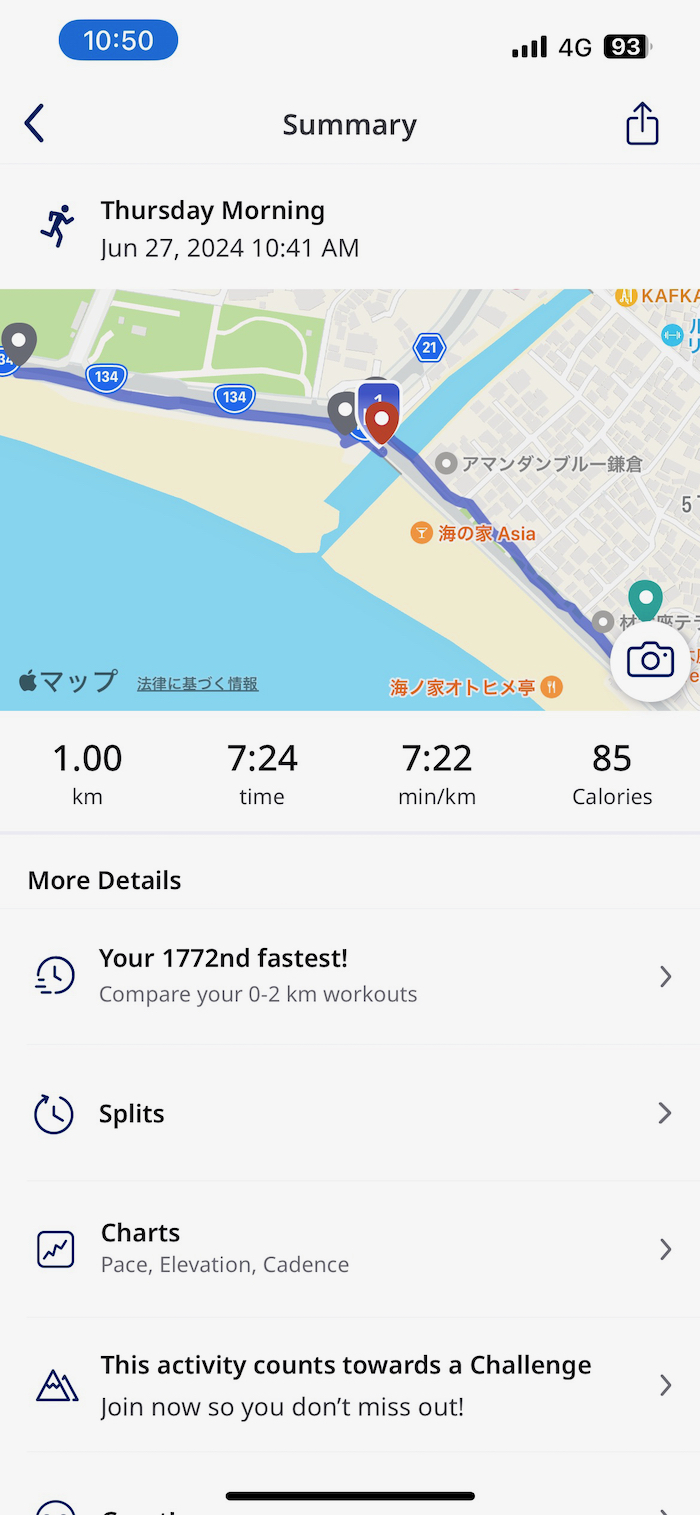Add a photo with the camera button
The height and width of the screenshot is (1515, 700).
pos(650,661)
